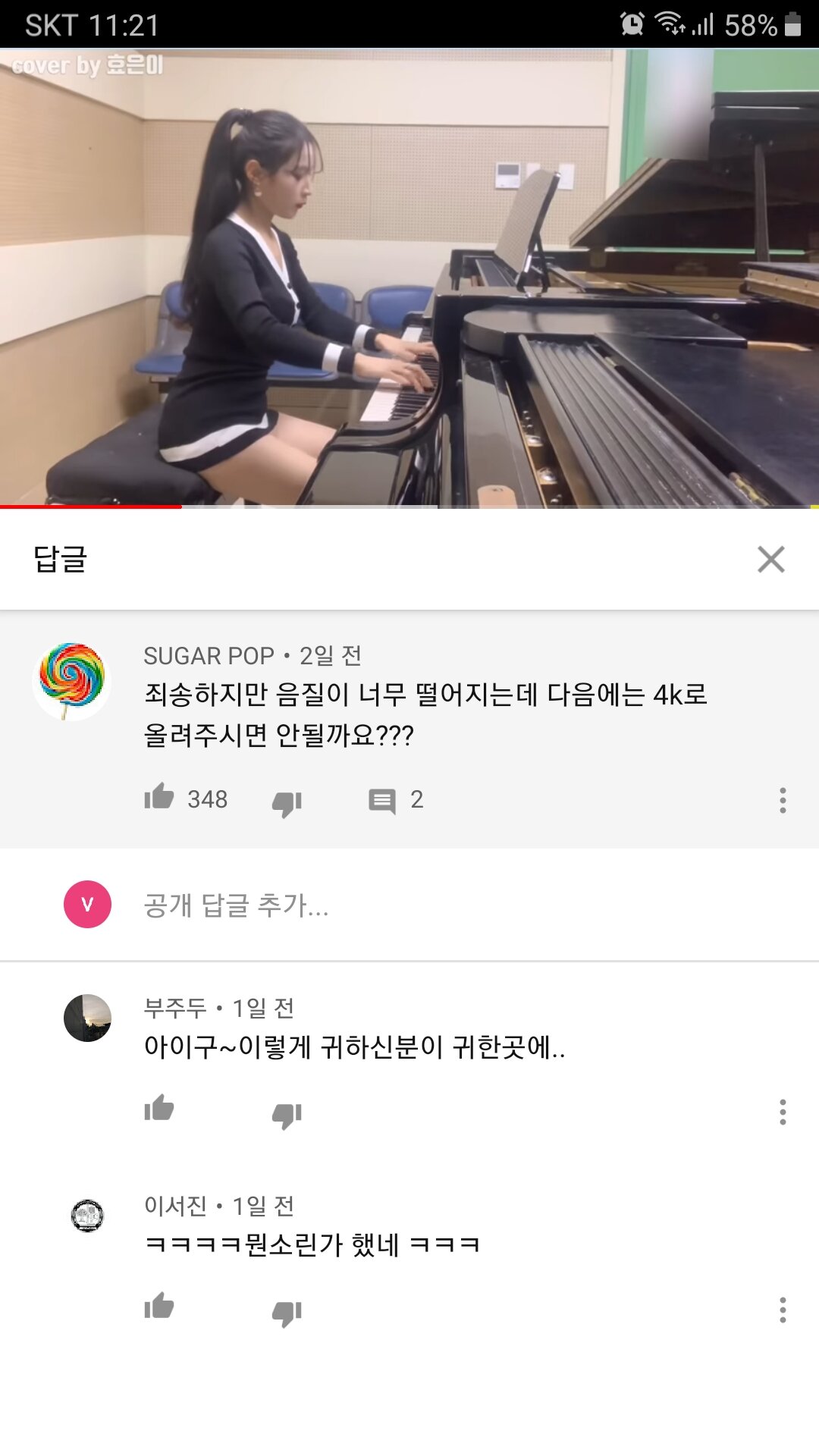Like 이서진's reply
The height and width of the screenshot is (1456, 819).
[x=159, y=1307]
